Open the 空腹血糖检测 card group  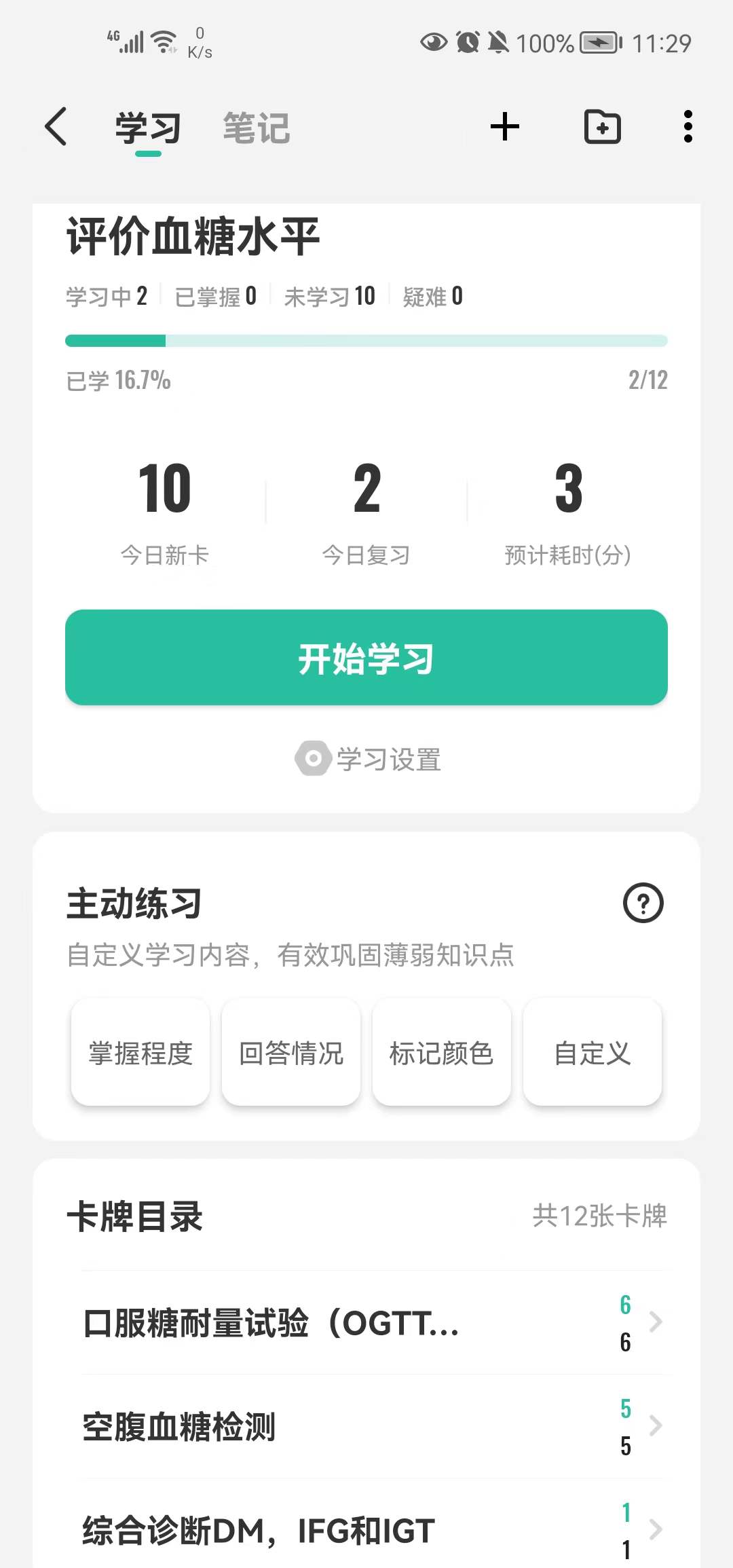(x=372, y=1426)
